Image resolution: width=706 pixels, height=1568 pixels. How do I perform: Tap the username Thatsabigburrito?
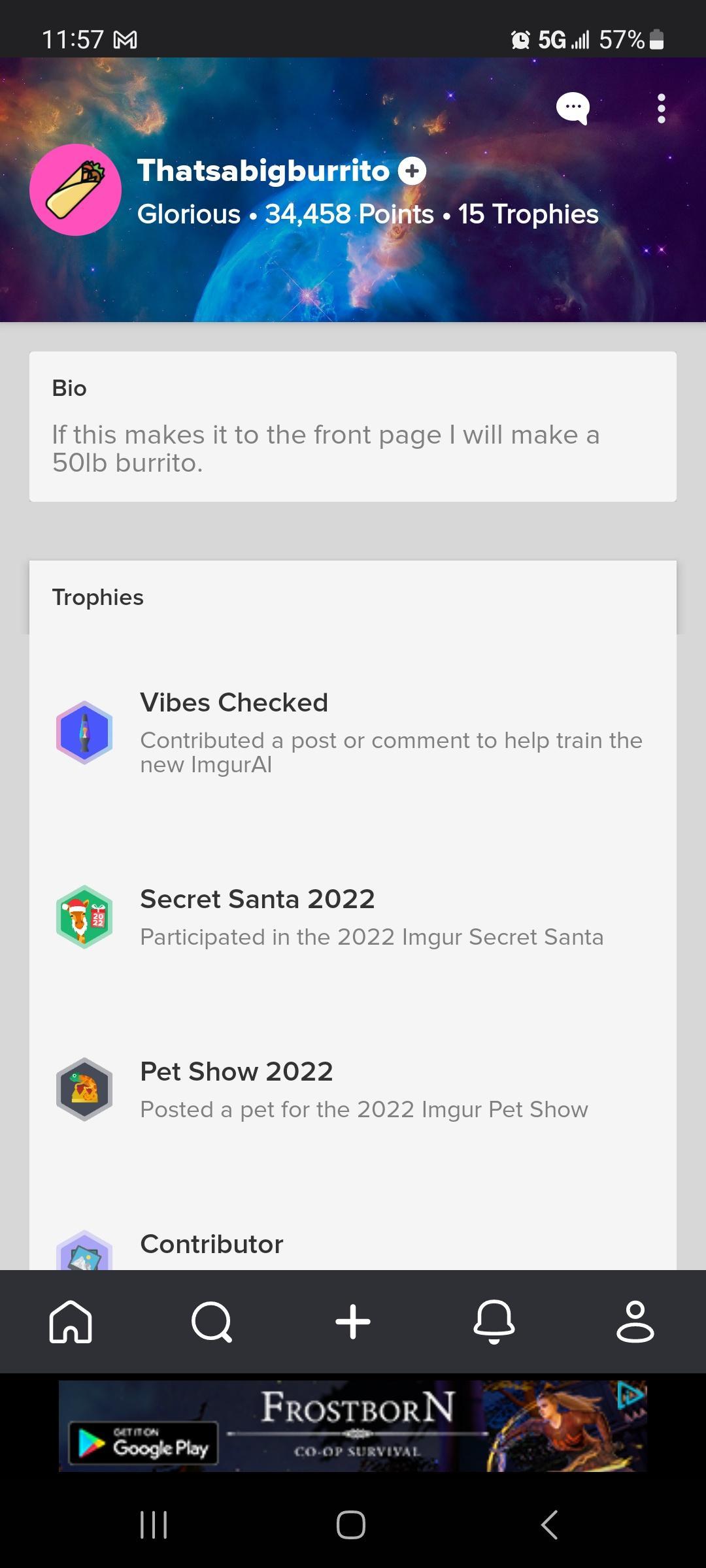pos(261,171)
